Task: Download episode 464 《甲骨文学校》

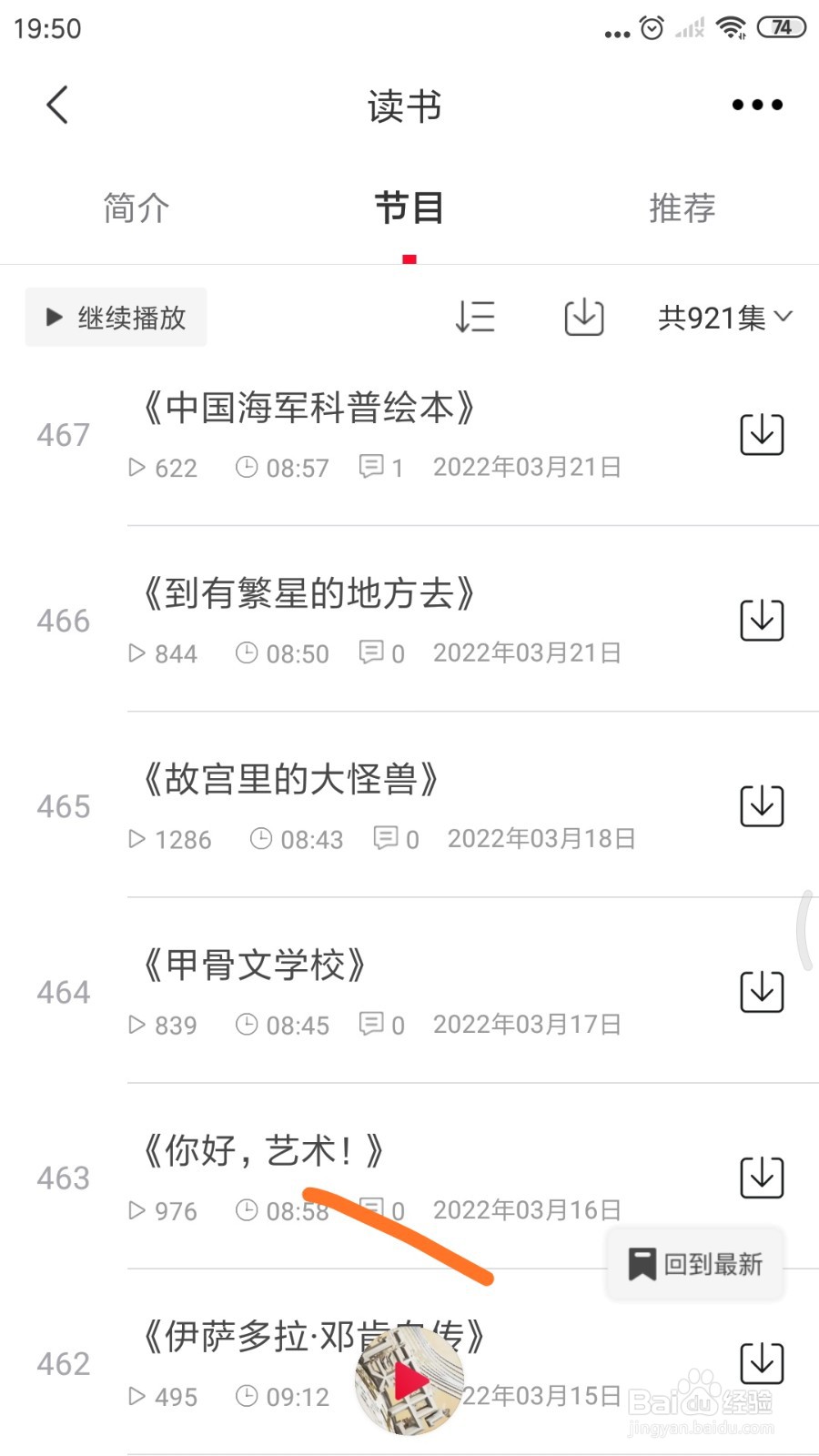Action: tap(761, 992)
